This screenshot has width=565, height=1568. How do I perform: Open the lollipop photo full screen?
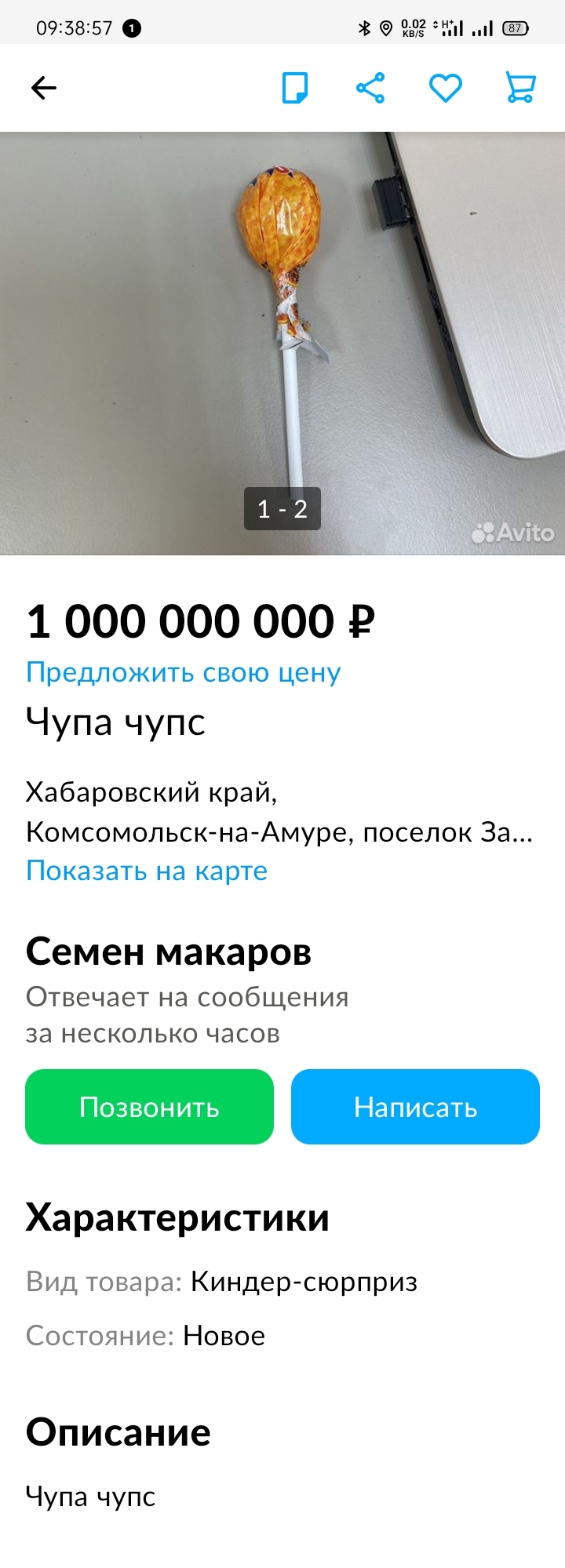pos(282,343)
